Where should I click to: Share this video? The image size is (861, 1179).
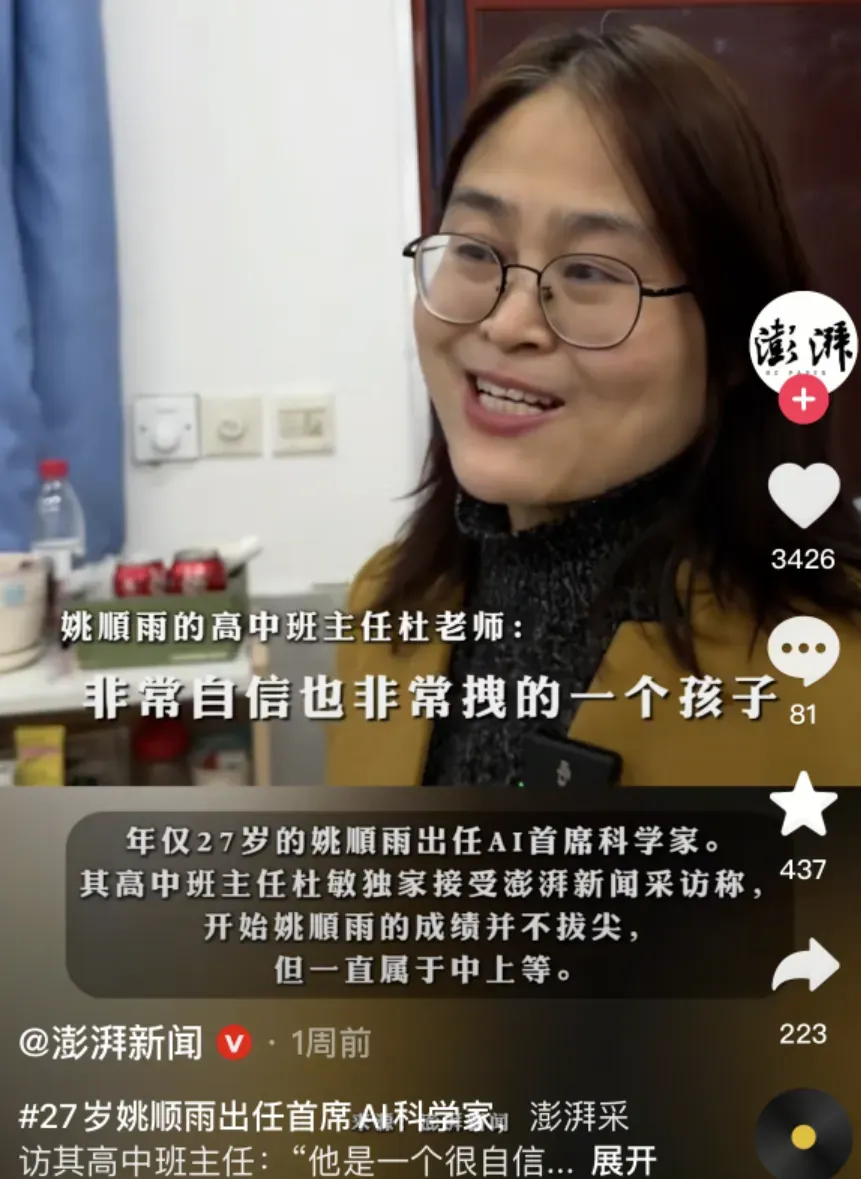tap(804, 967)
